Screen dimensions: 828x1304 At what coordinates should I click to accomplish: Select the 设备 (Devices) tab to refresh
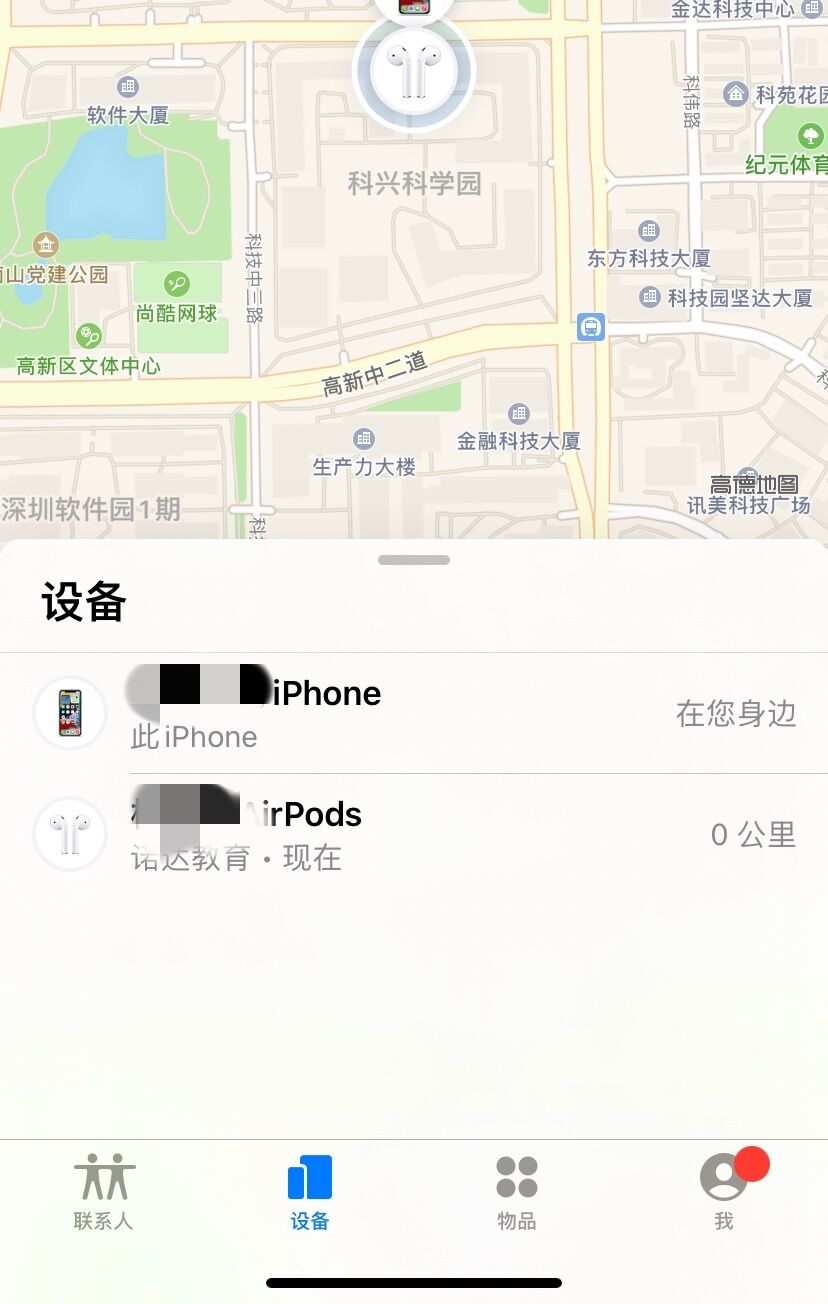[x=310, y=1188]
